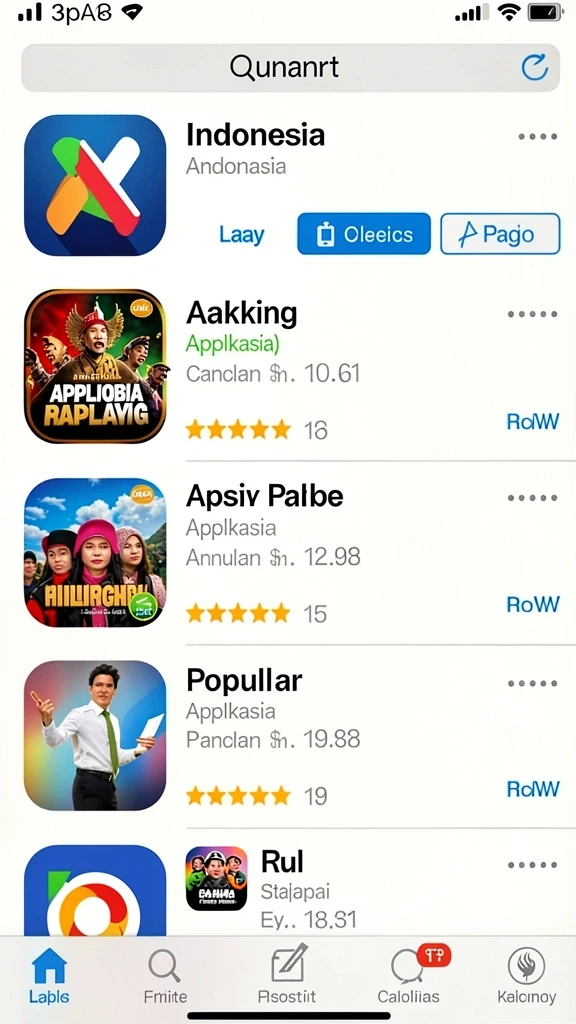Switch to the Fmiite search tab
576x1024 pixels.
point(165,976)
